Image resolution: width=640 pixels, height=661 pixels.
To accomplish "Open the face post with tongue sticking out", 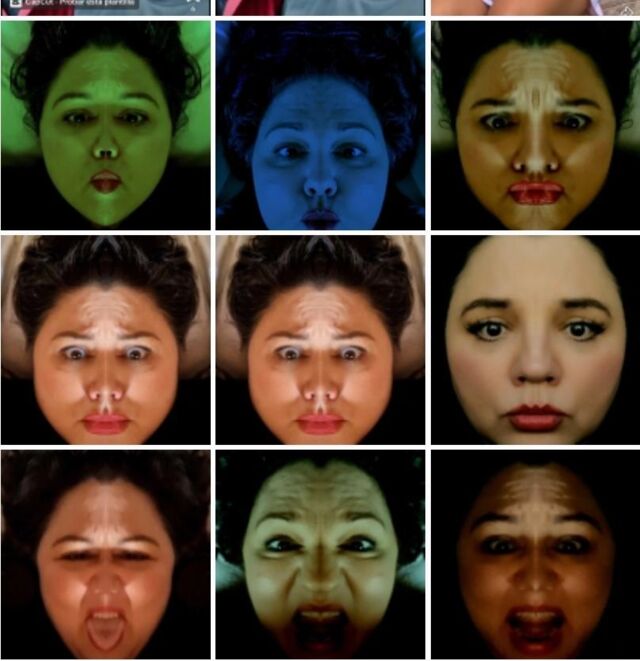I will tap(105, 555).
